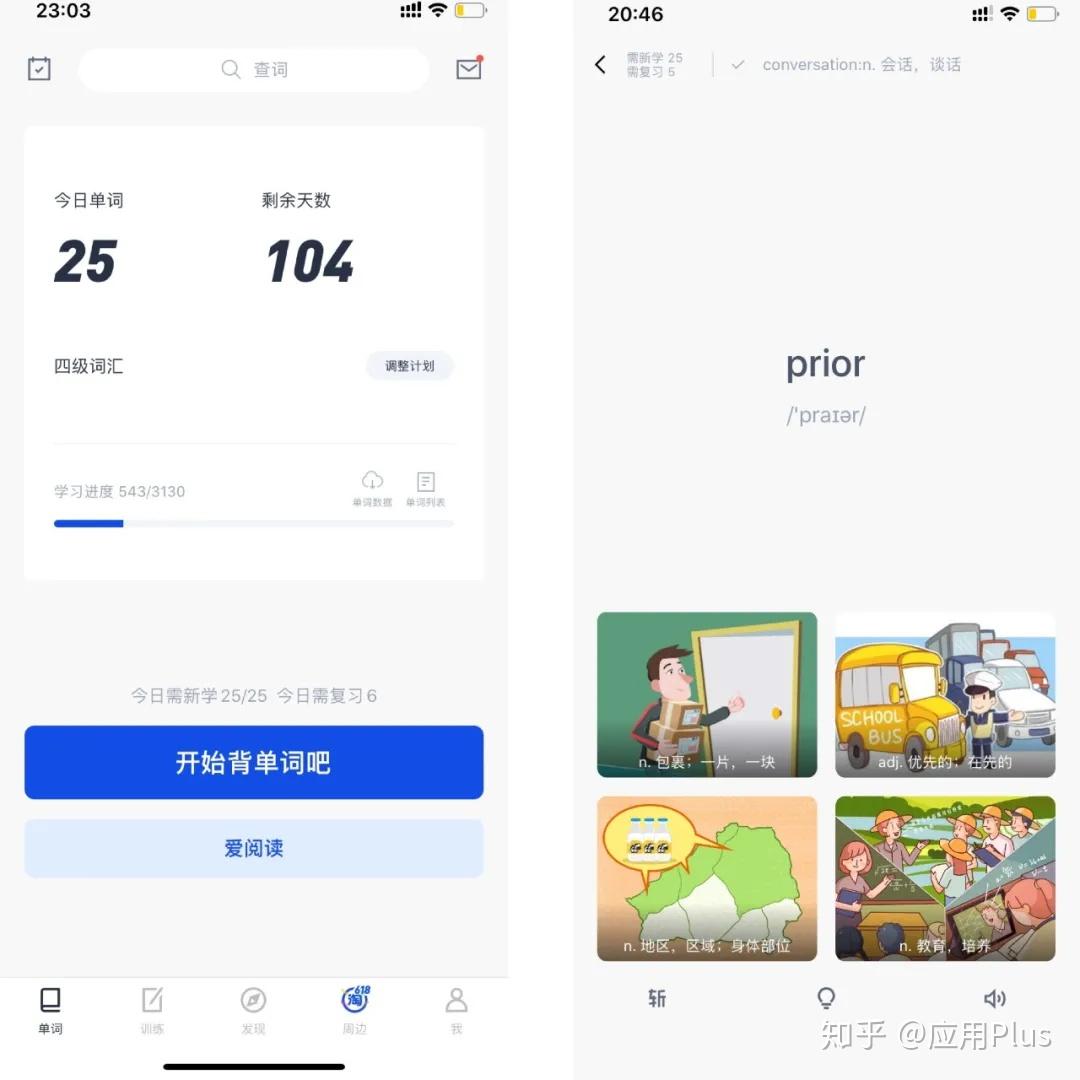Select the answer n. 地区，区域；身体部位

pyautogui.click(x=707, y=878)
